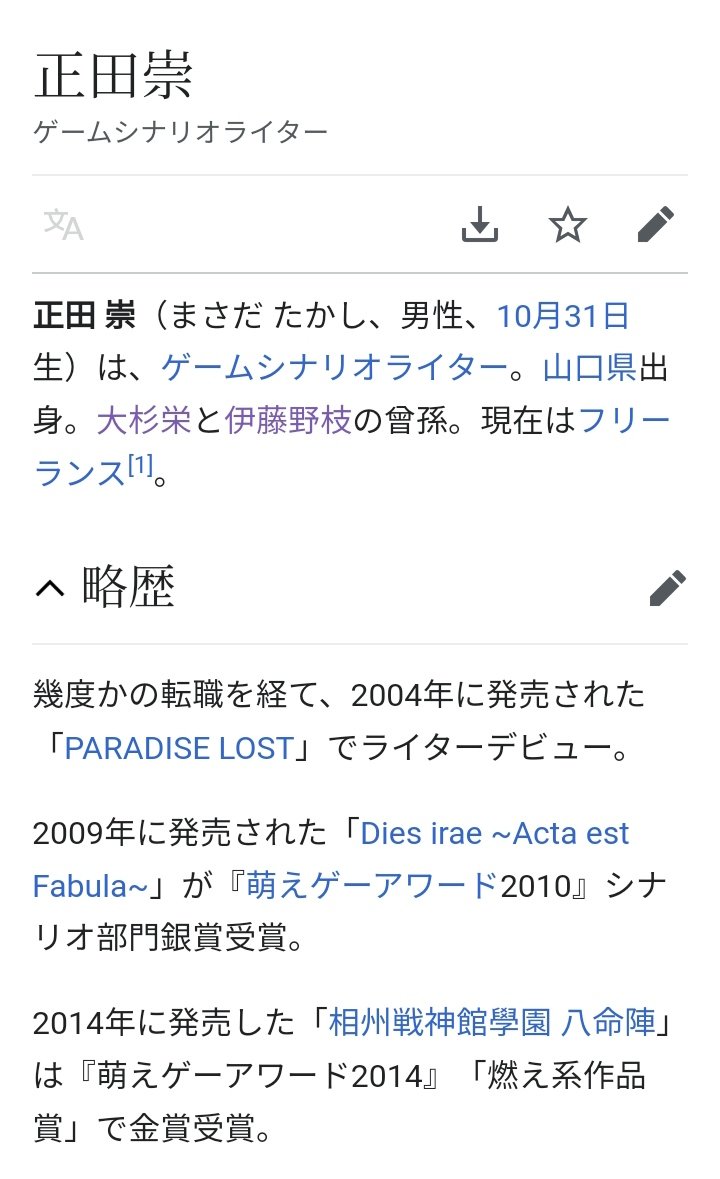Edit the lead section with the pencil
The height and width of the screenshot is (1179, 720).
(656, 225)
